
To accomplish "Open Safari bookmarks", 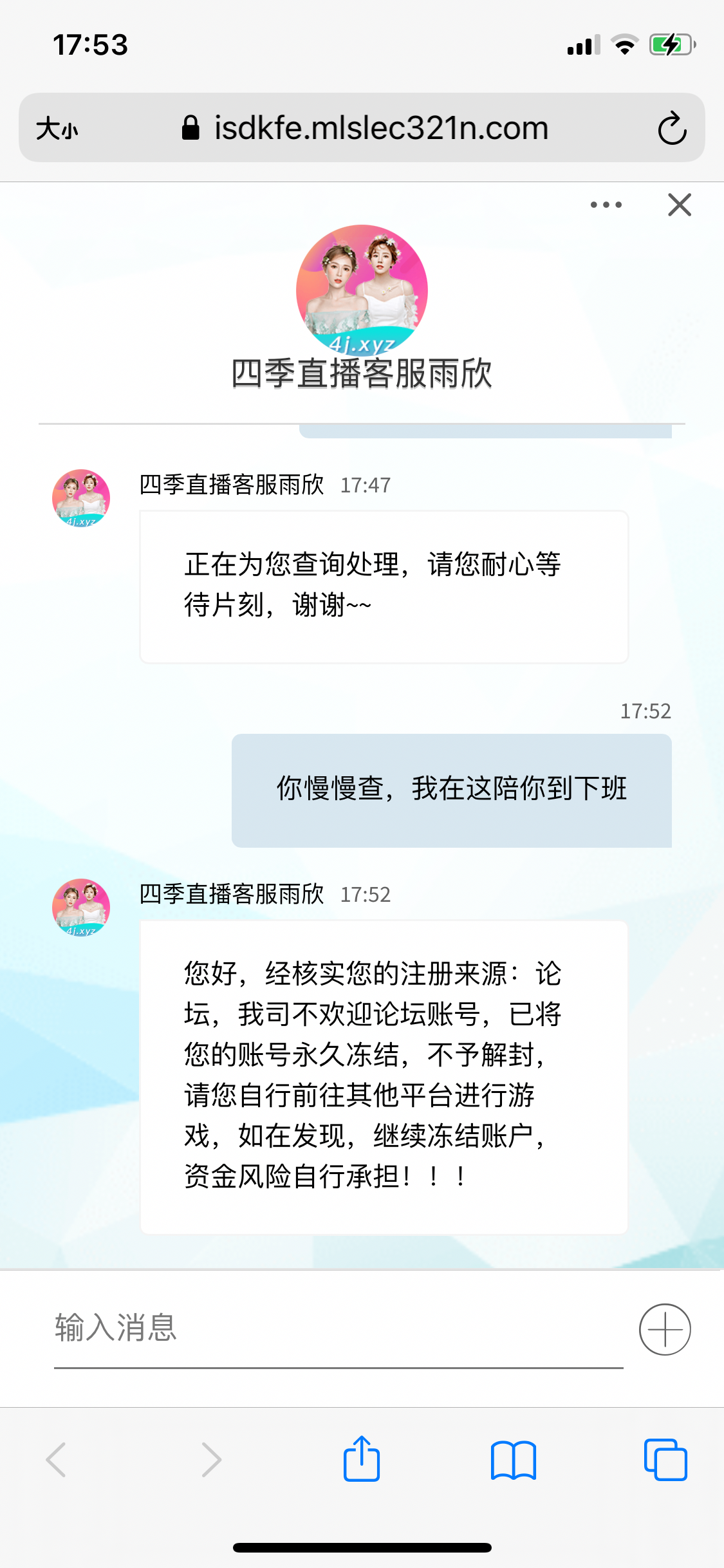I will 513,1460.
